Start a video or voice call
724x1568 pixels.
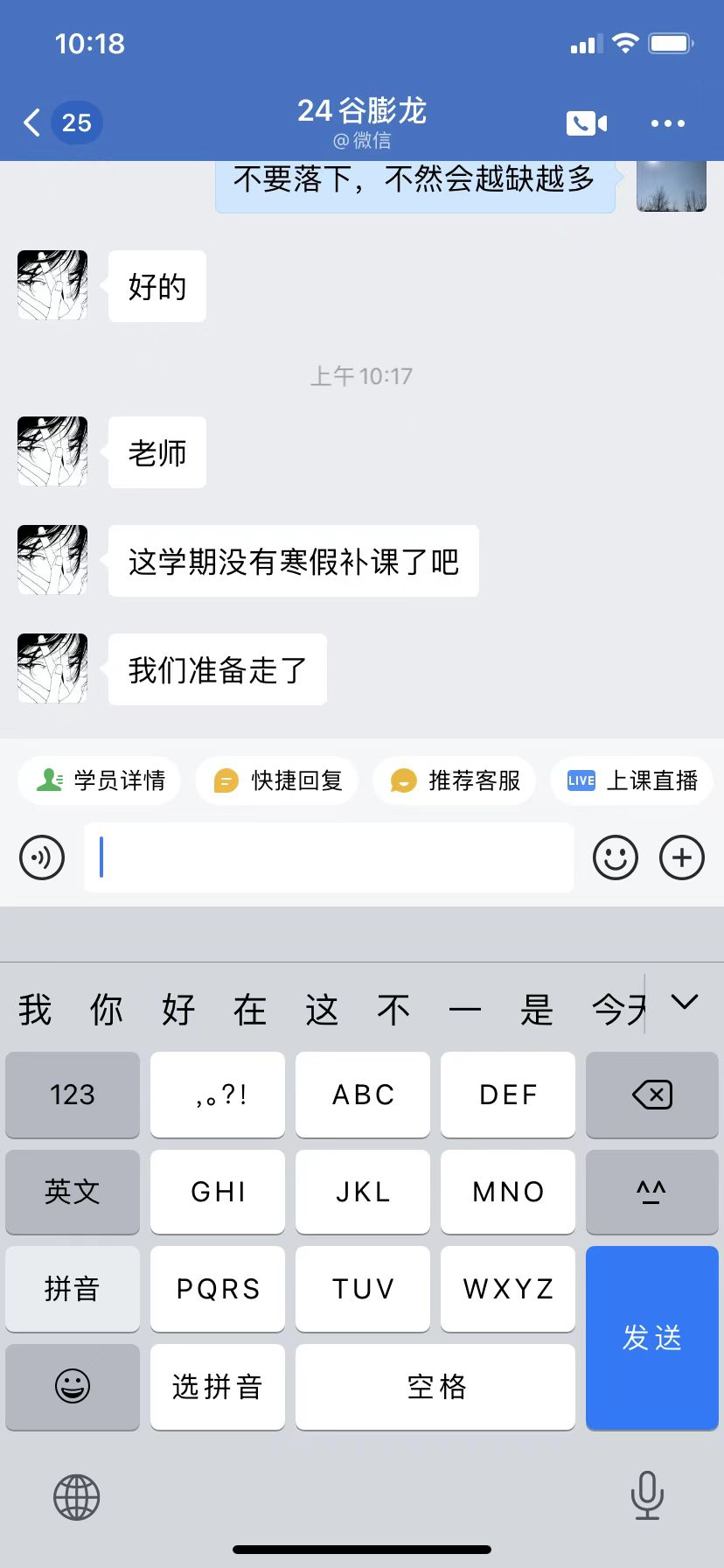[x=587, y=123]
